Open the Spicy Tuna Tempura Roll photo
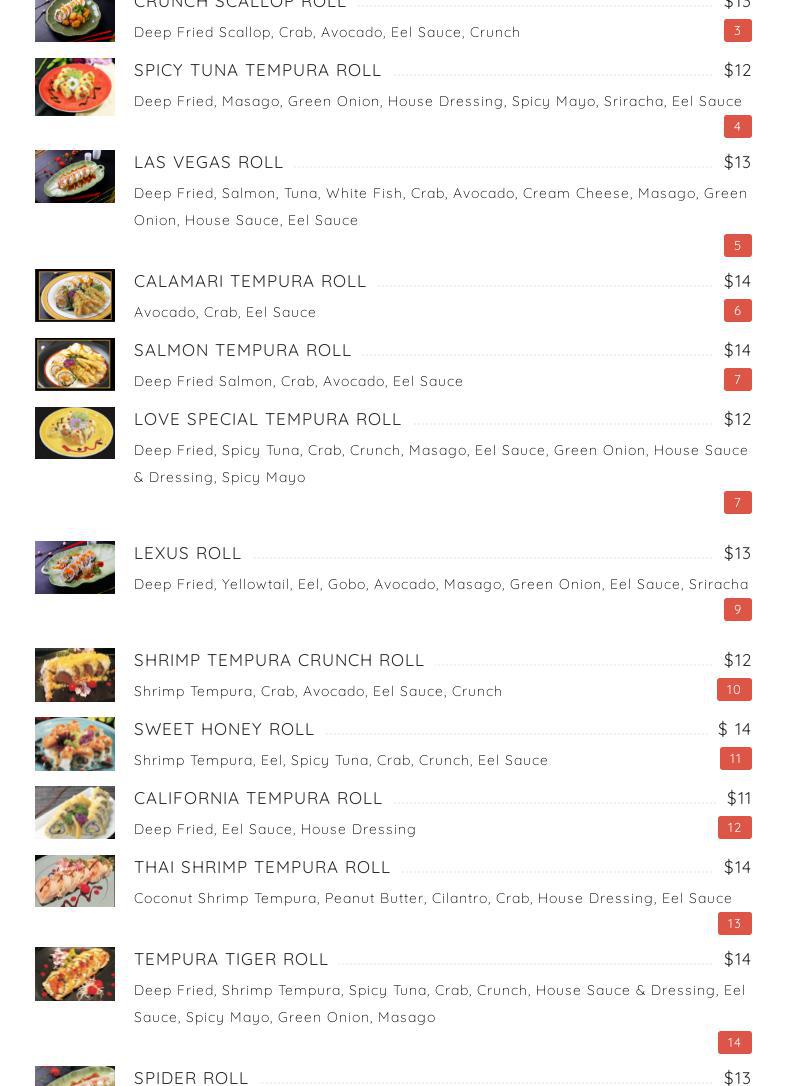This screenshot has width=785, height=1086. 75,87
